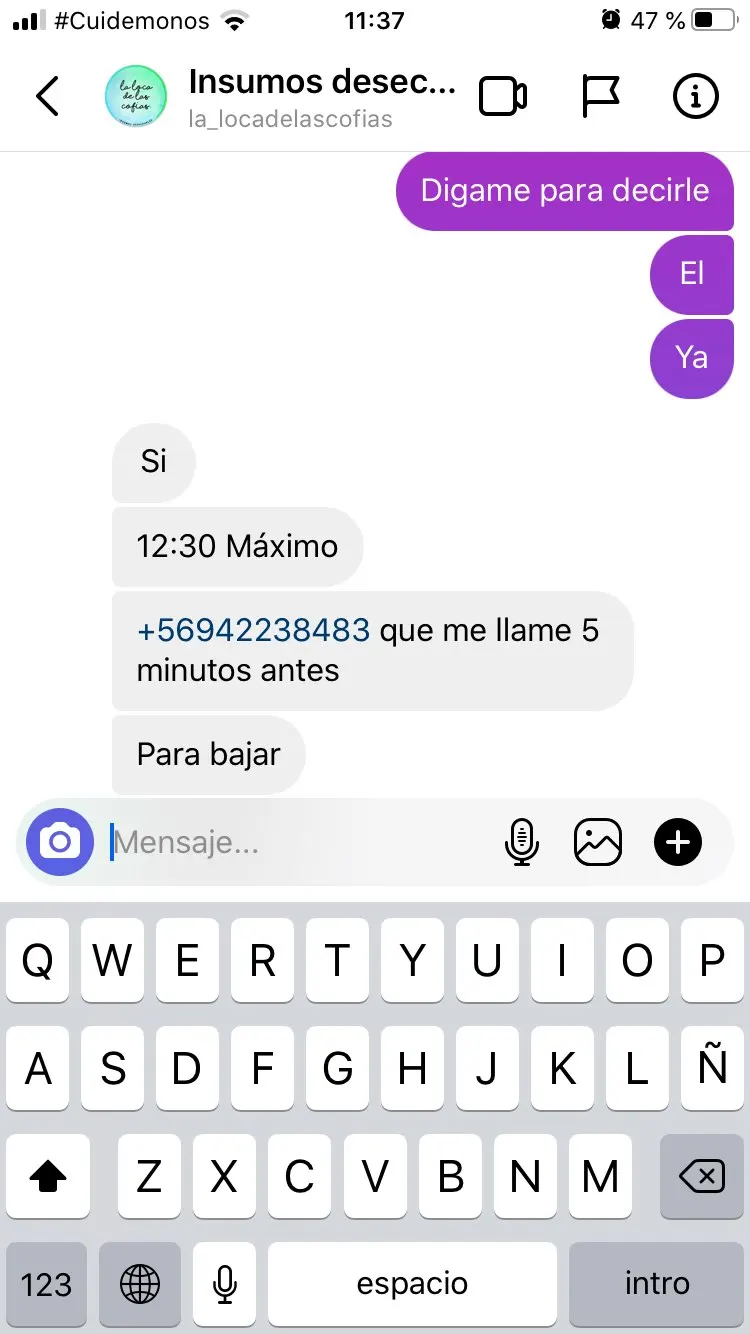Tap the flag icon in header
The width and height of the screenshot is (750, 1334).
point(600,96)
